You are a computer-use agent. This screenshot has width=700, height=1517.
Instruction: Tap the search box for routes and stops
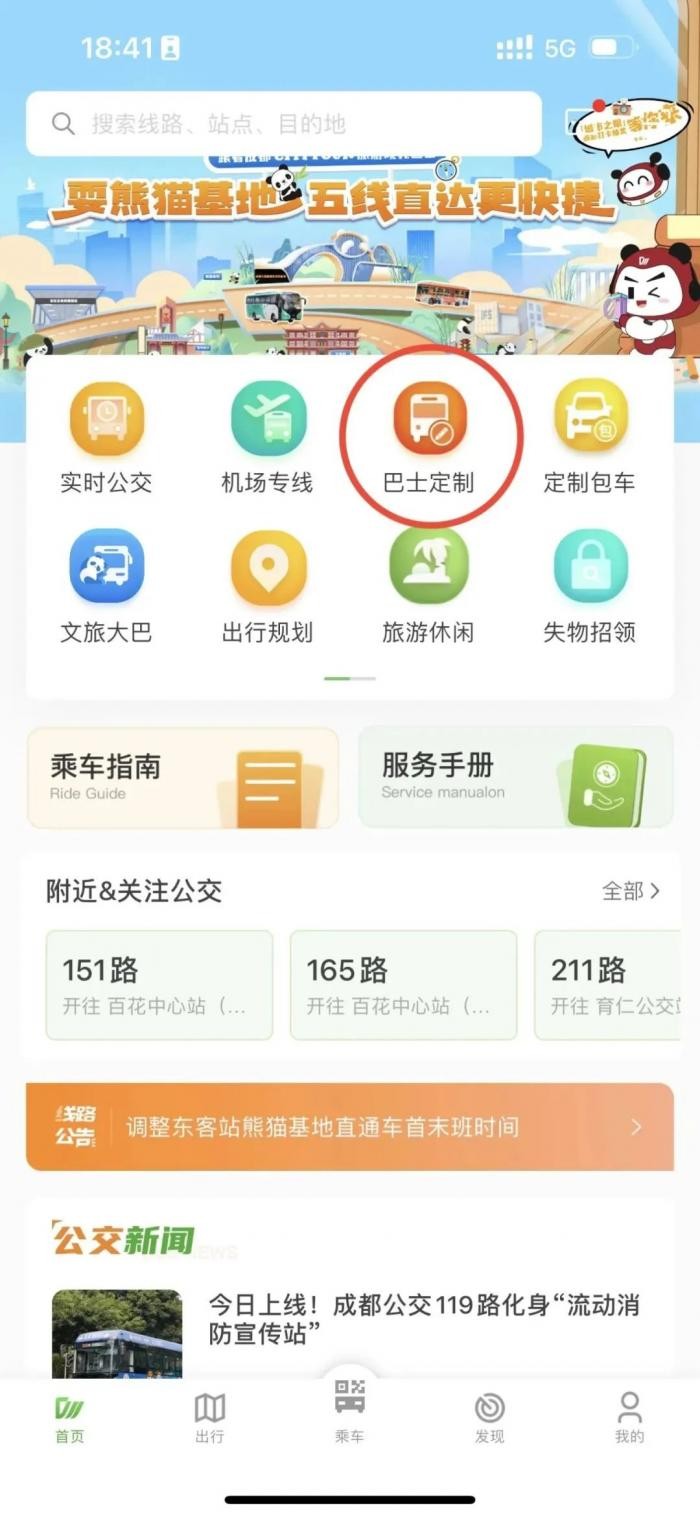[283, 124]
